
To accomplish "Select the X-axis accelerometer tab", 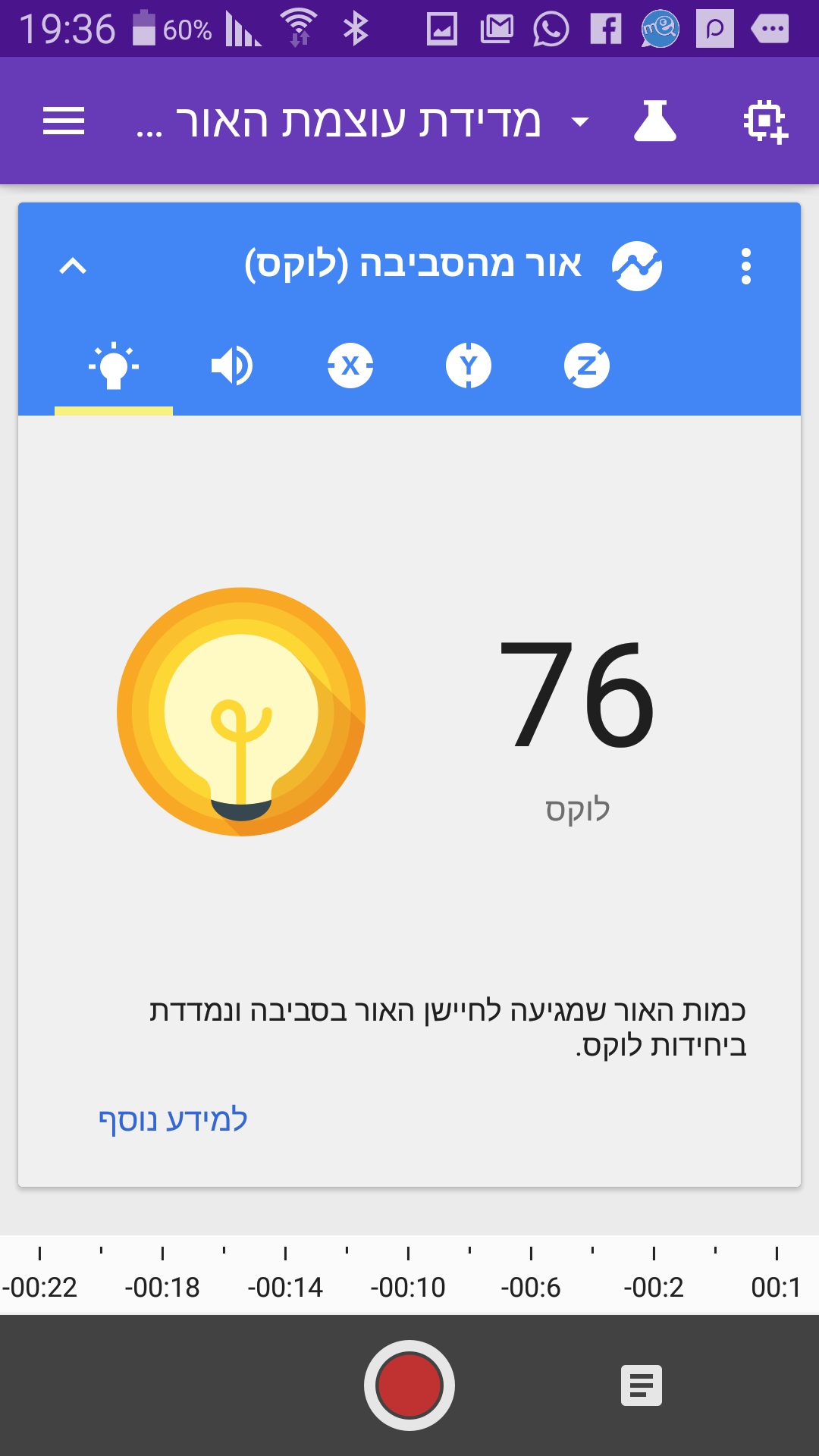I will (x=350, y=366).
